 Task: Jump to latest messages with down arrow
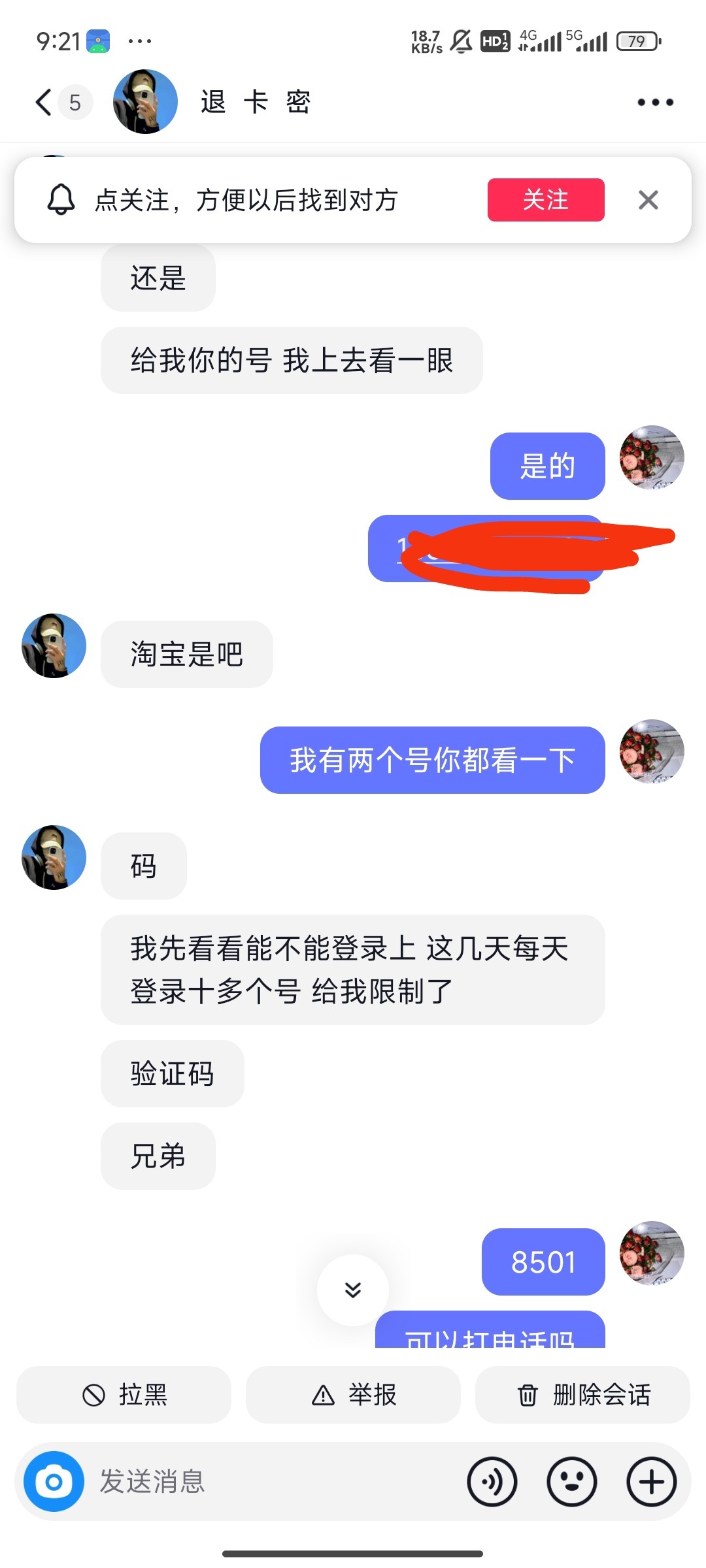point(353,1290)
